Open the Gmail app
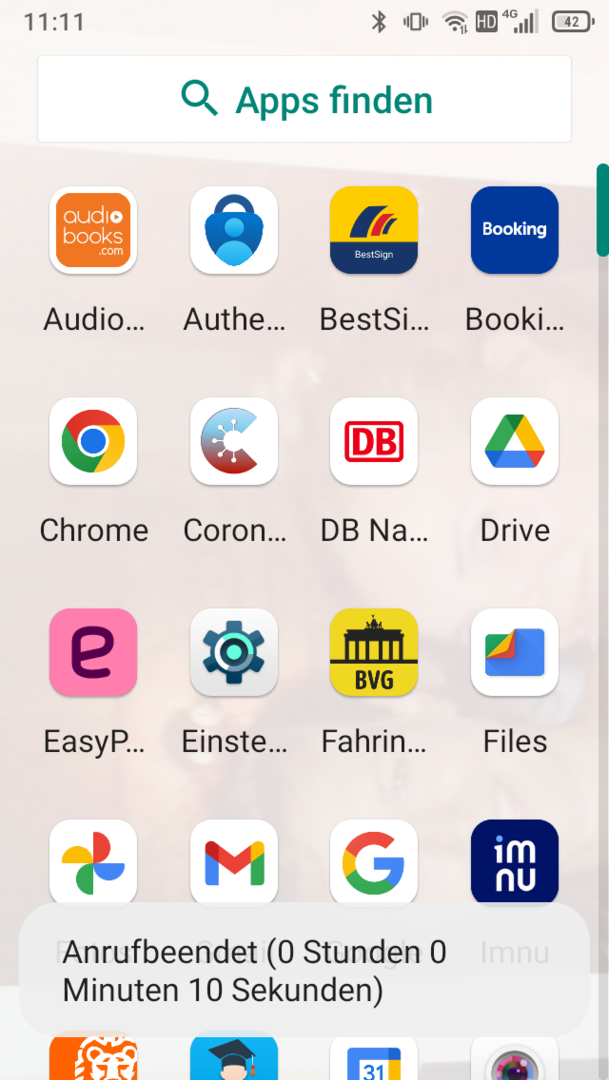Screen dimensions: 609x1080 point(234,862)
